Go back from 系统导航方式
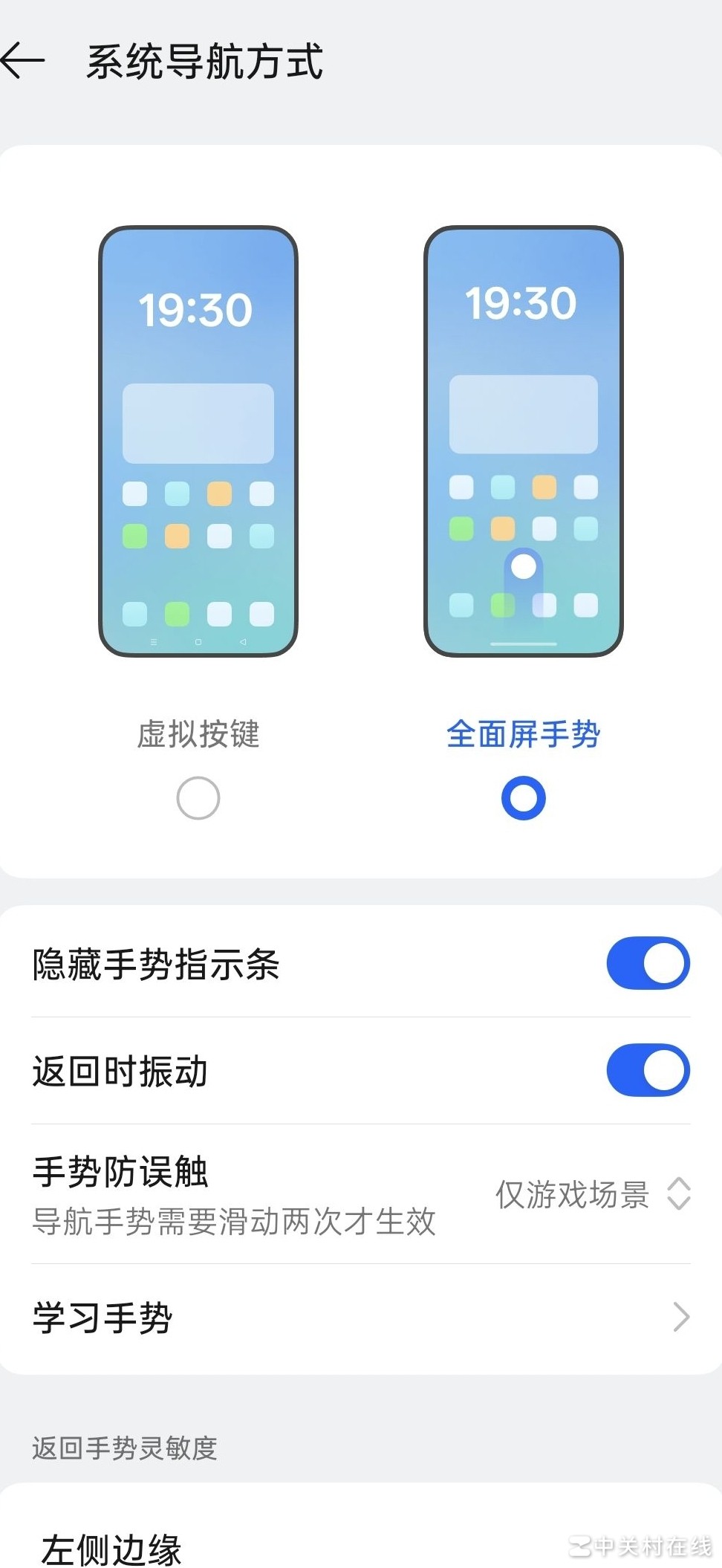 24,61
